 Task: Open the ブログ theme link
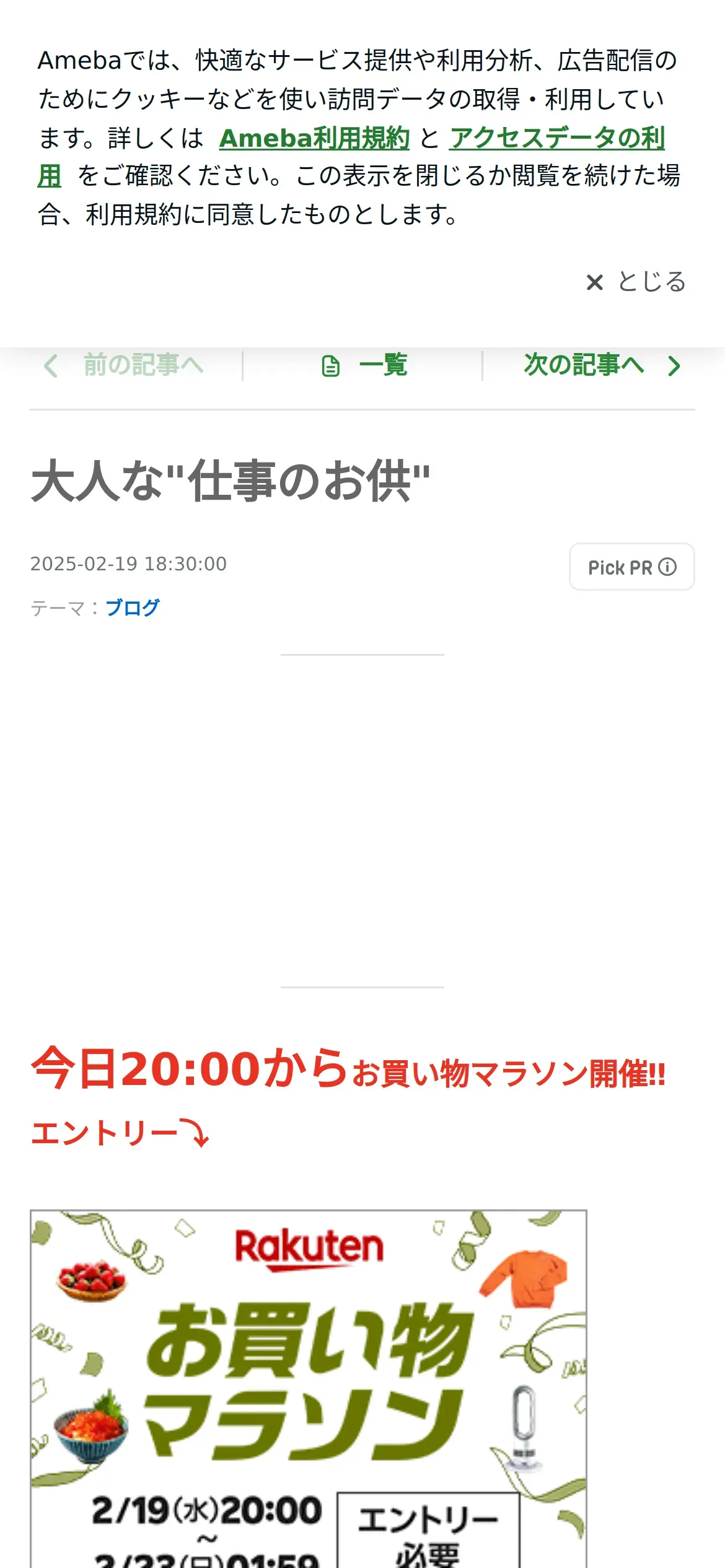coord(133,608)
